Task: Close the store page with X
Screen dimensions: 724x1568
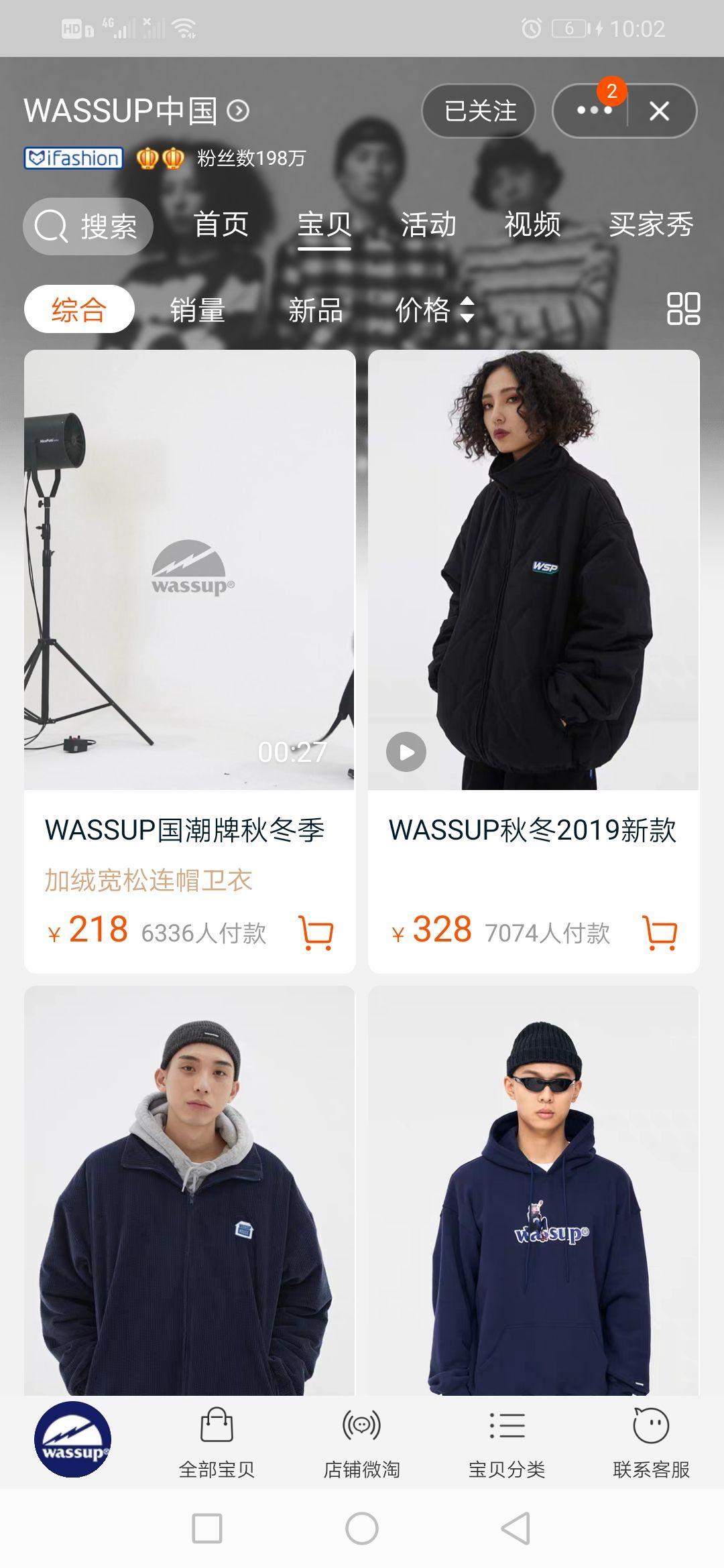Action: click(659, 111)
